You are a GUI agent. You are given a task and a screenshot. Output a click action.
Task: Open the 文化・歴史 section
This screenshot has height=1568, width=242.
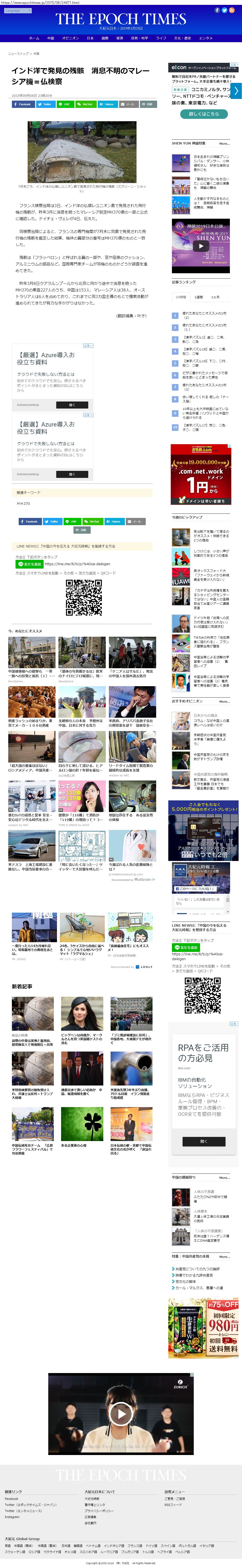182,38
